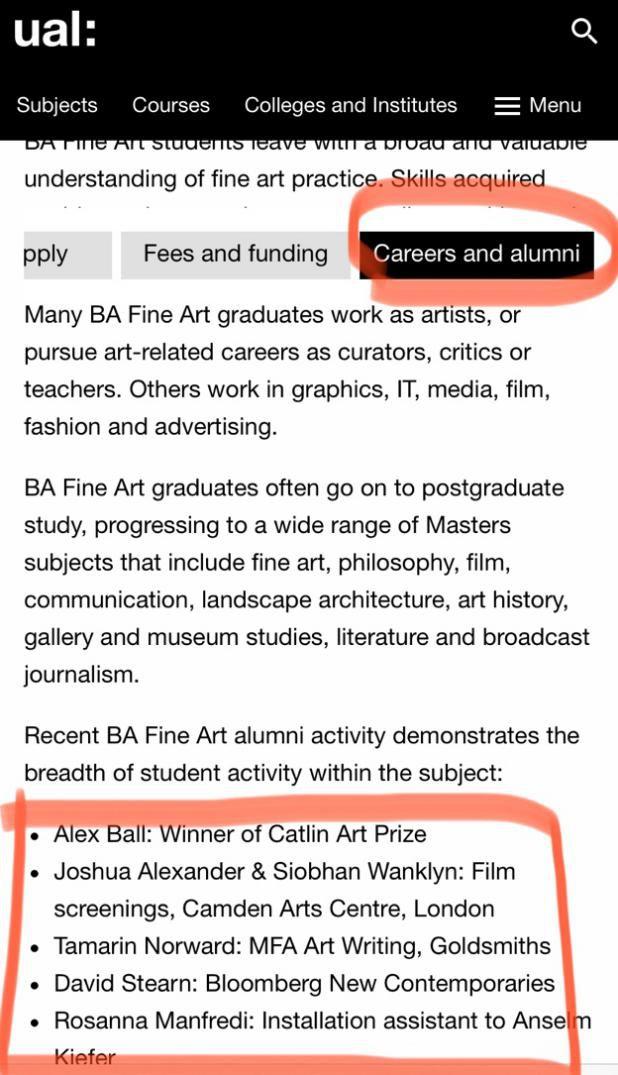Screen dimensions: 618x1075
Task: Open Colleges and Institutes
Action: click(x=350, y=105)
